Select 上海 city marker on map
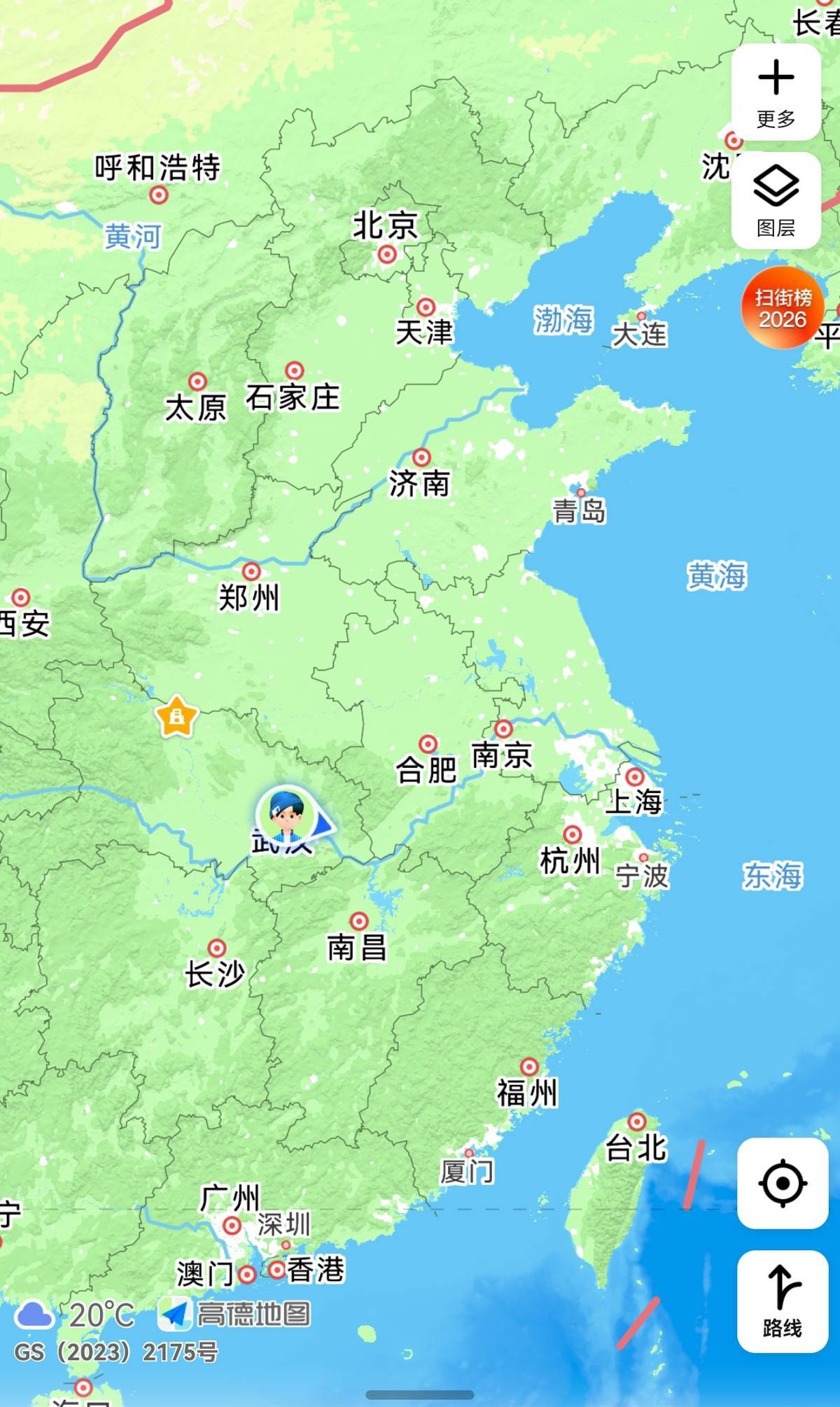Viewport: 840px width, 1407px height. pyautogui.click(x=635, y=777)
